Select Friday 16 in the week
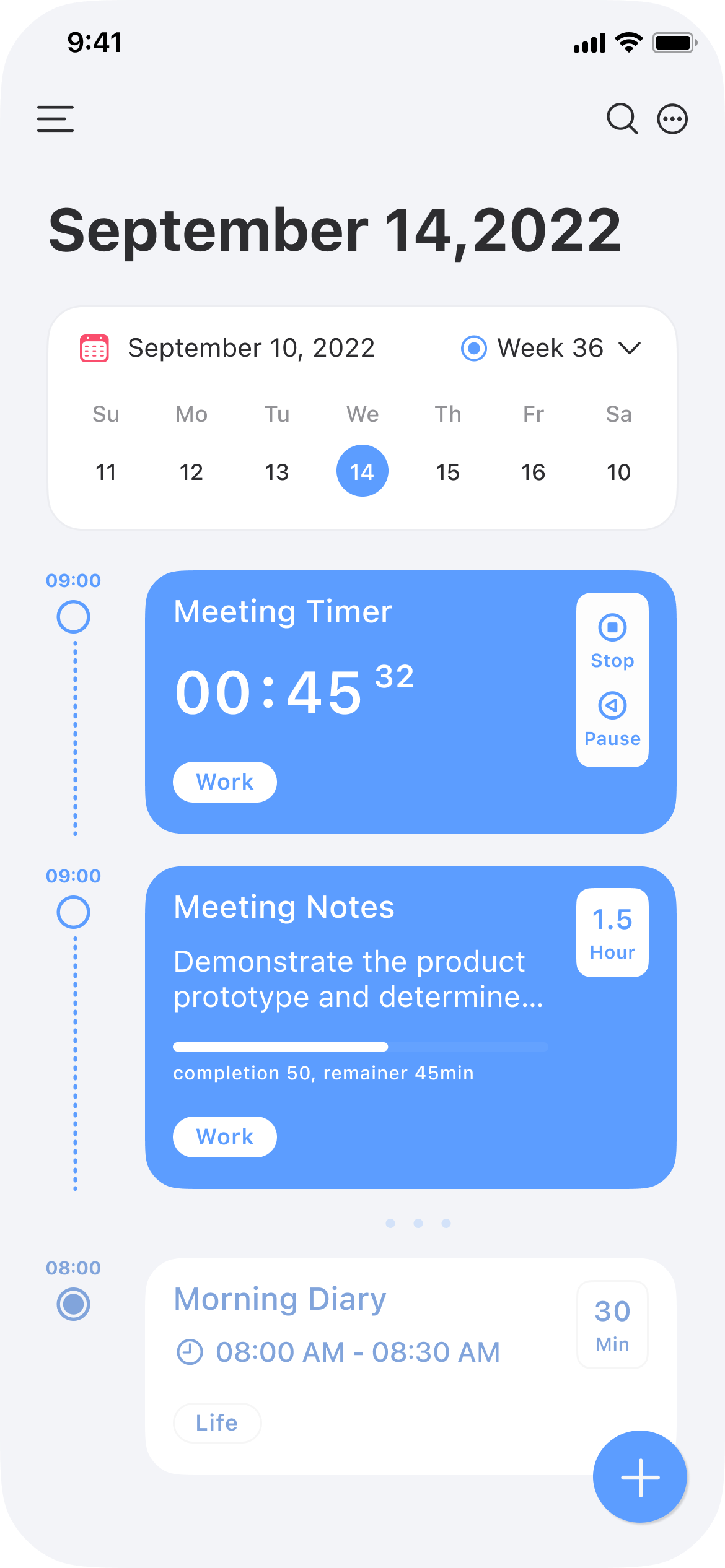 [533, 473]
